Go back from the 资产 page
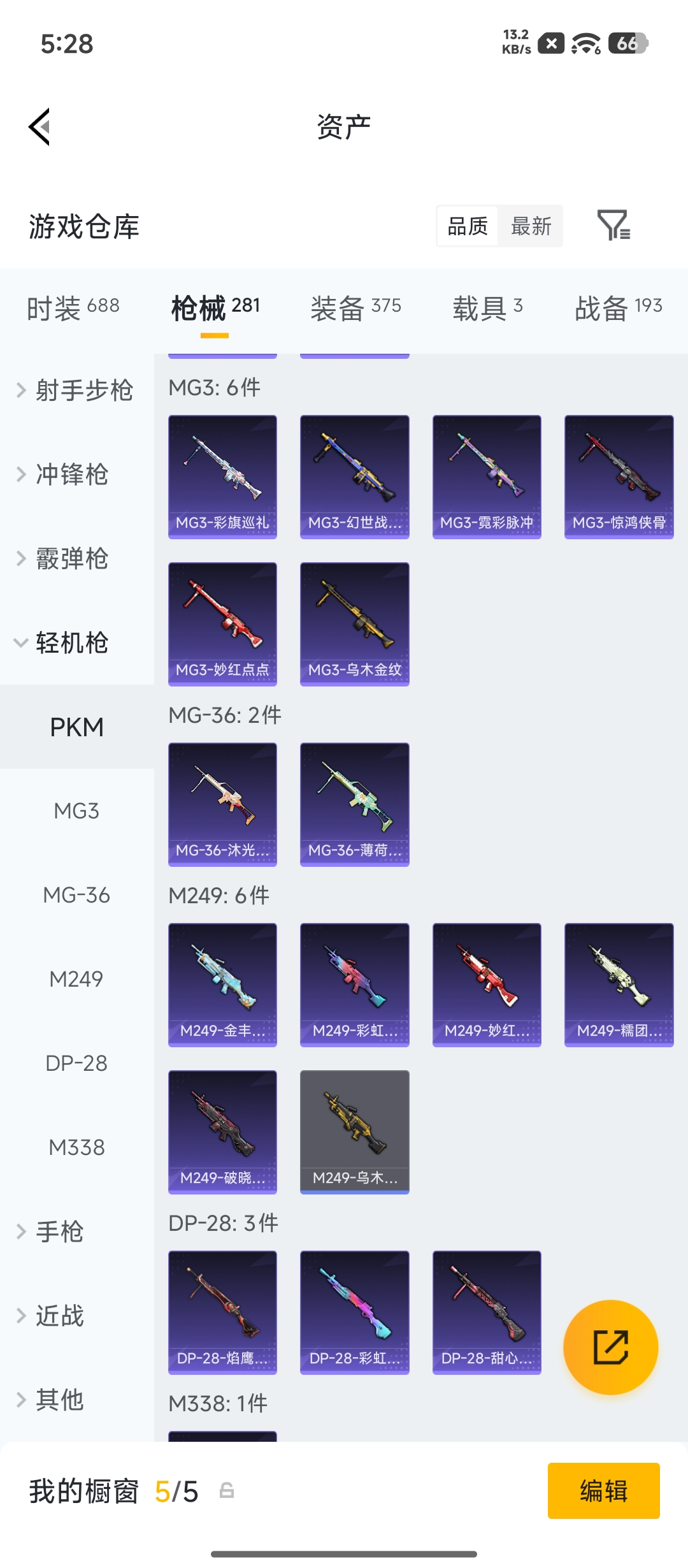688x1568 pixels. [x=39, y=127]
